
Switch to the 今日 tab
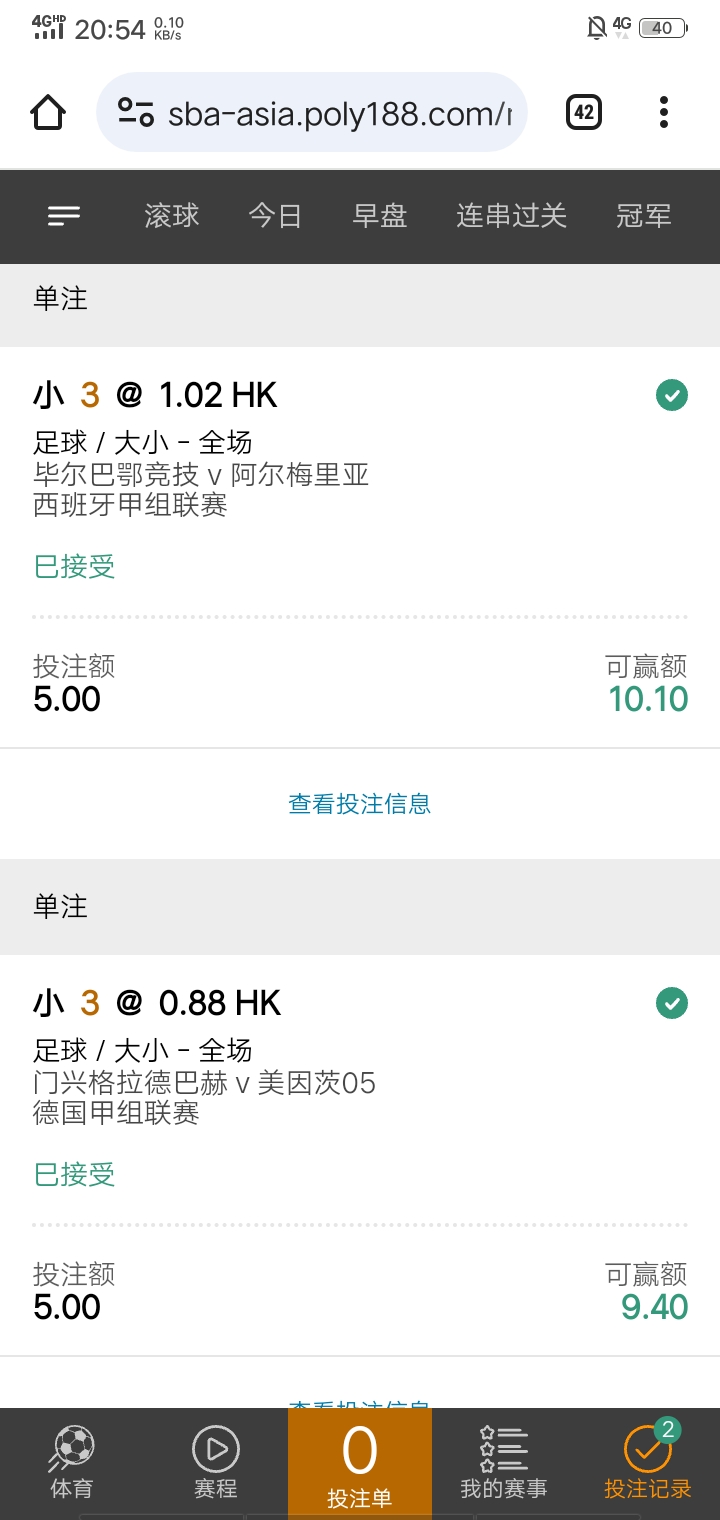(275, 215)
